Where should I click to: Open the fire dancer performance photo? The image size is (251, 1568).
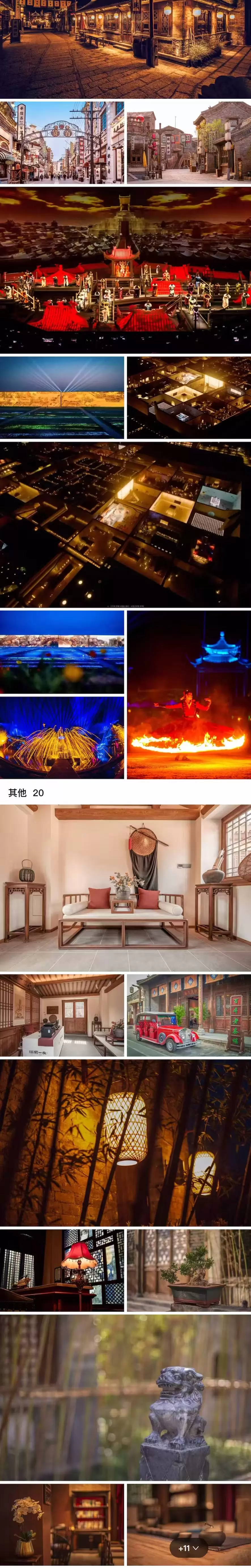click(188, 695)
